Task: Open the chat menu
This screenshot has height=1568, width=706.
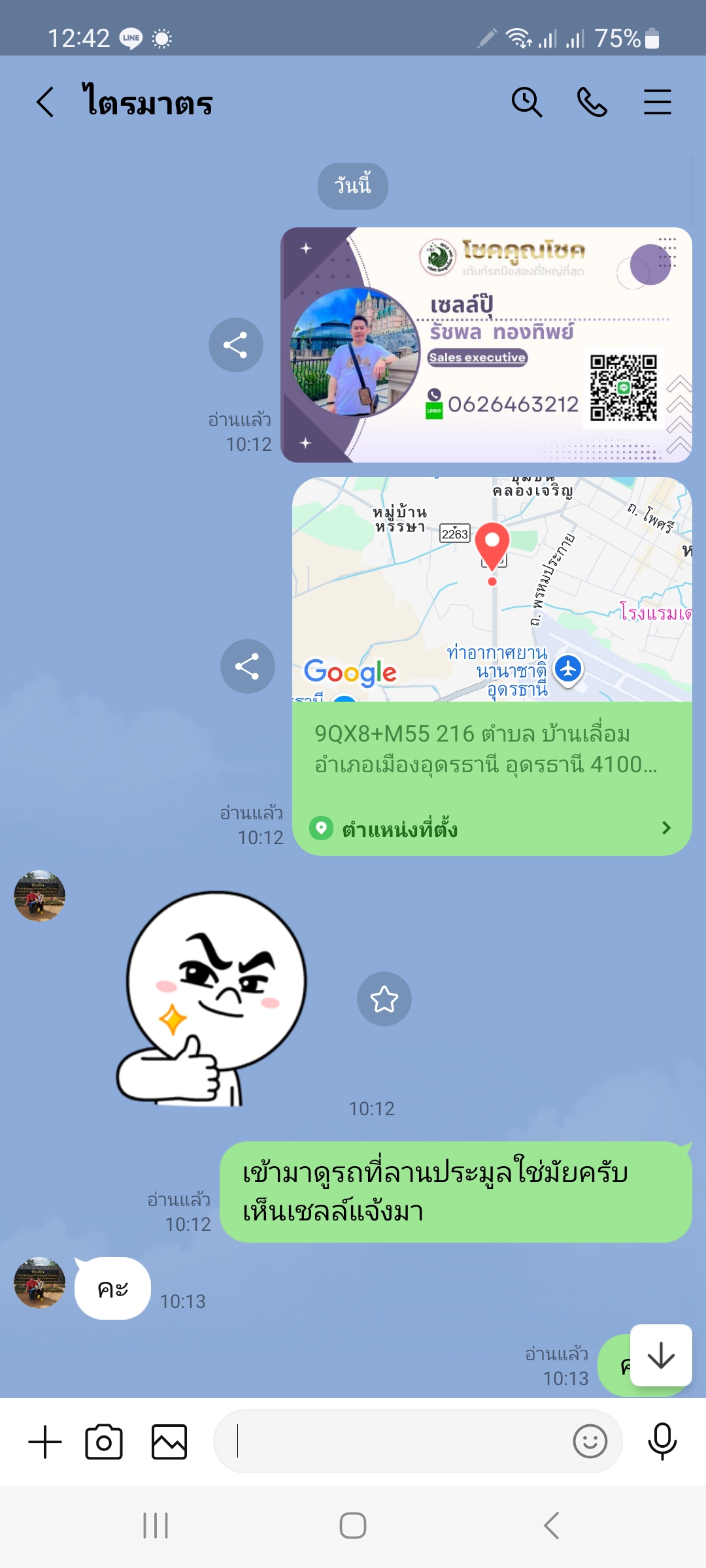Action: 657,103
